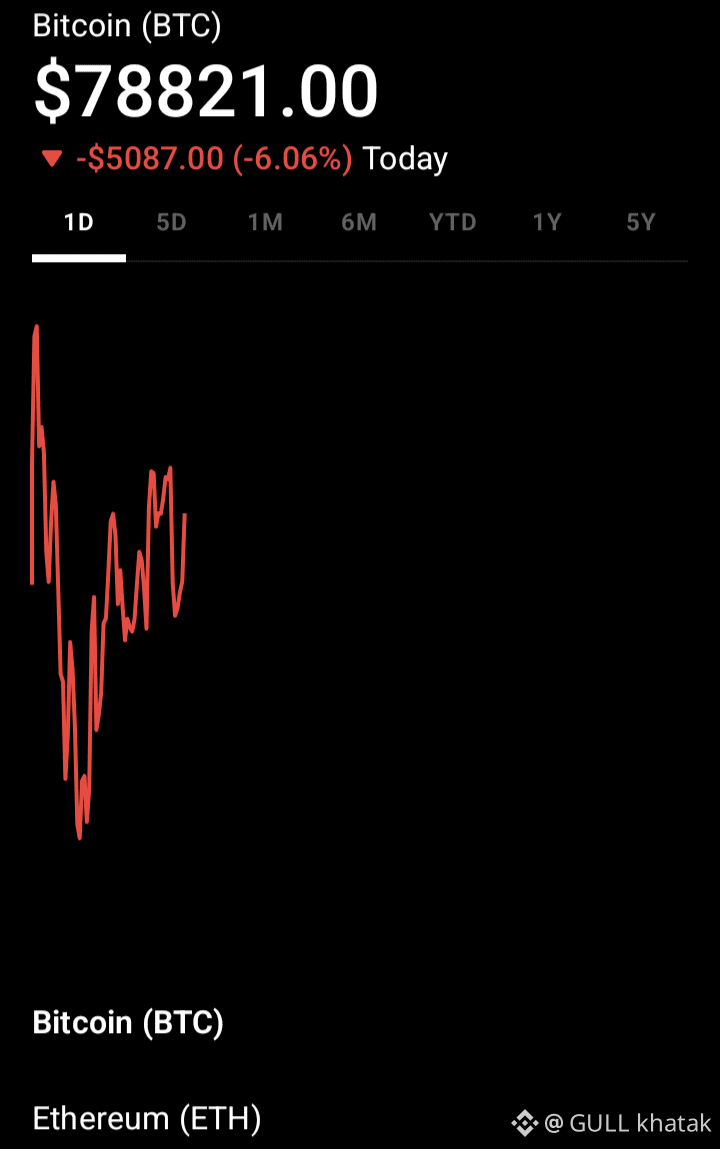This screenshot has height=1149, width=720.
Task: Select Ethereum (ETH) from the list
Action: pos(147,1117)
